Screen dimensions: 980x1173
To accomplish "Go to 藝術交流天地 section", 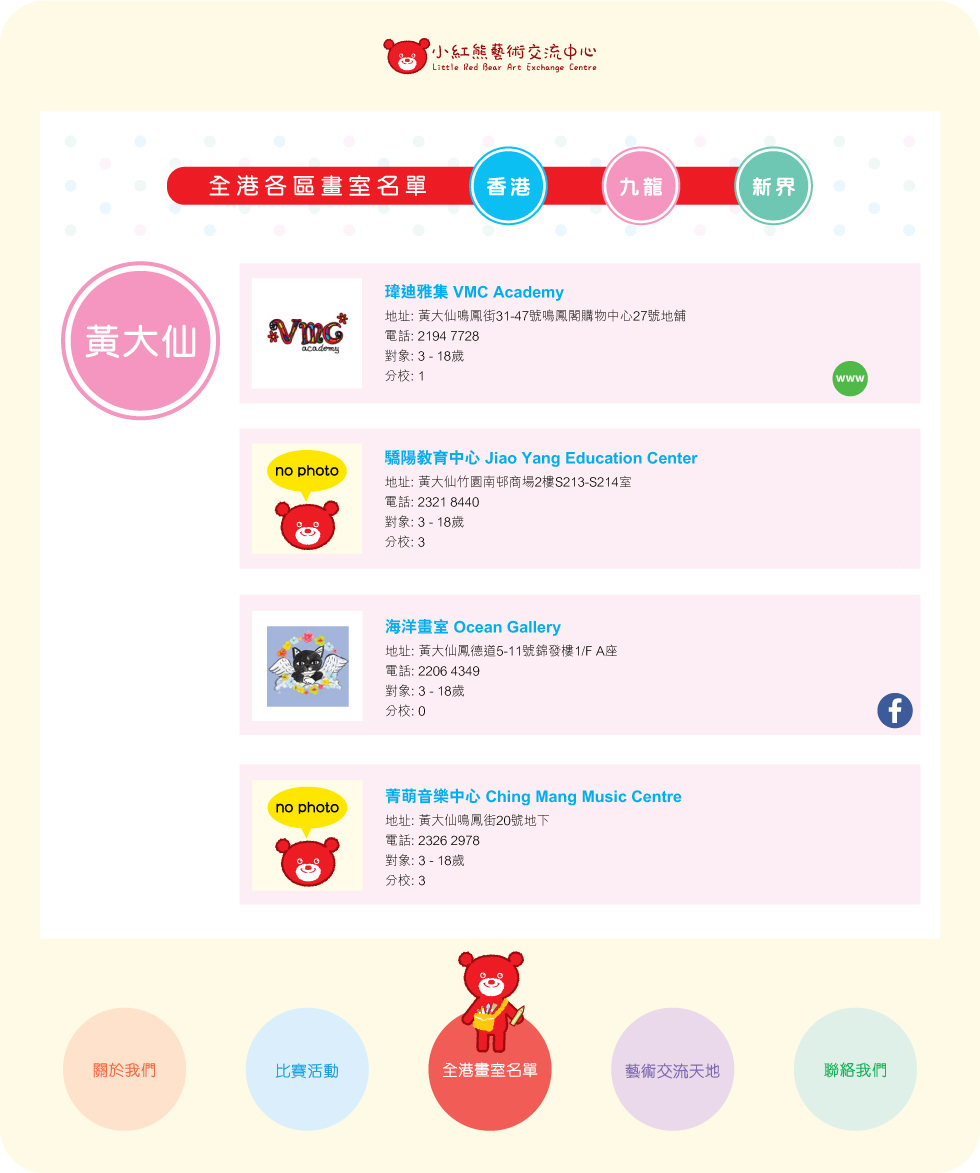I will coord(672,1070).
